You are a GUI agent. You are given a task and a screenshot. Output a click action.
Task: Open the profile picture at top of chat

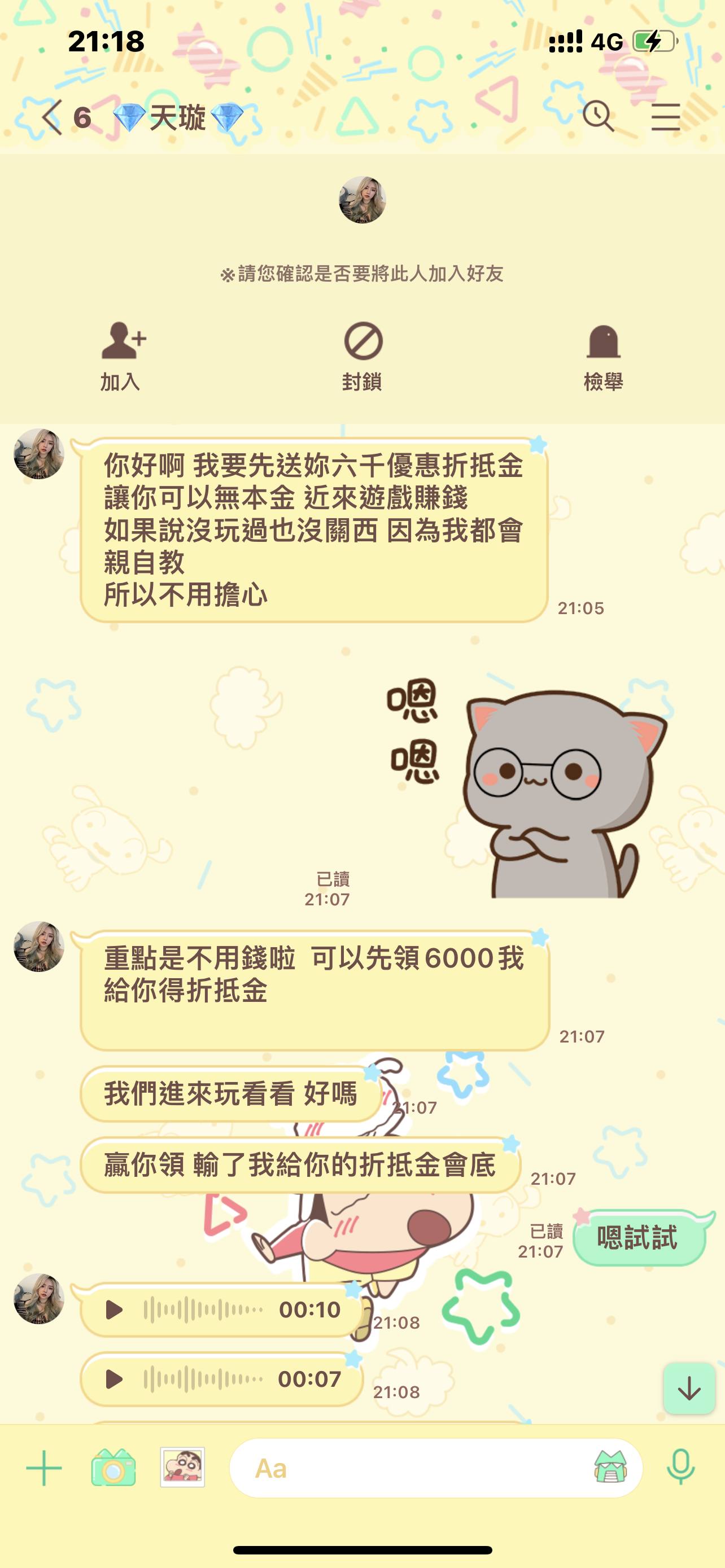pyautogui.click(x=362, y=200)
